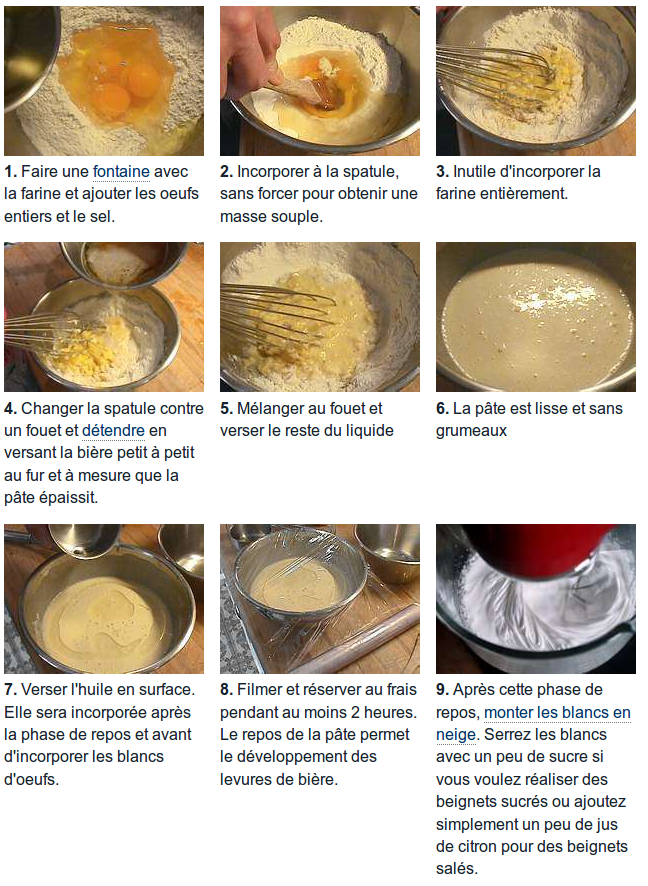Open "monter les blancs en neige" link
Screen dimensions: 648x886
coord(557,713)
